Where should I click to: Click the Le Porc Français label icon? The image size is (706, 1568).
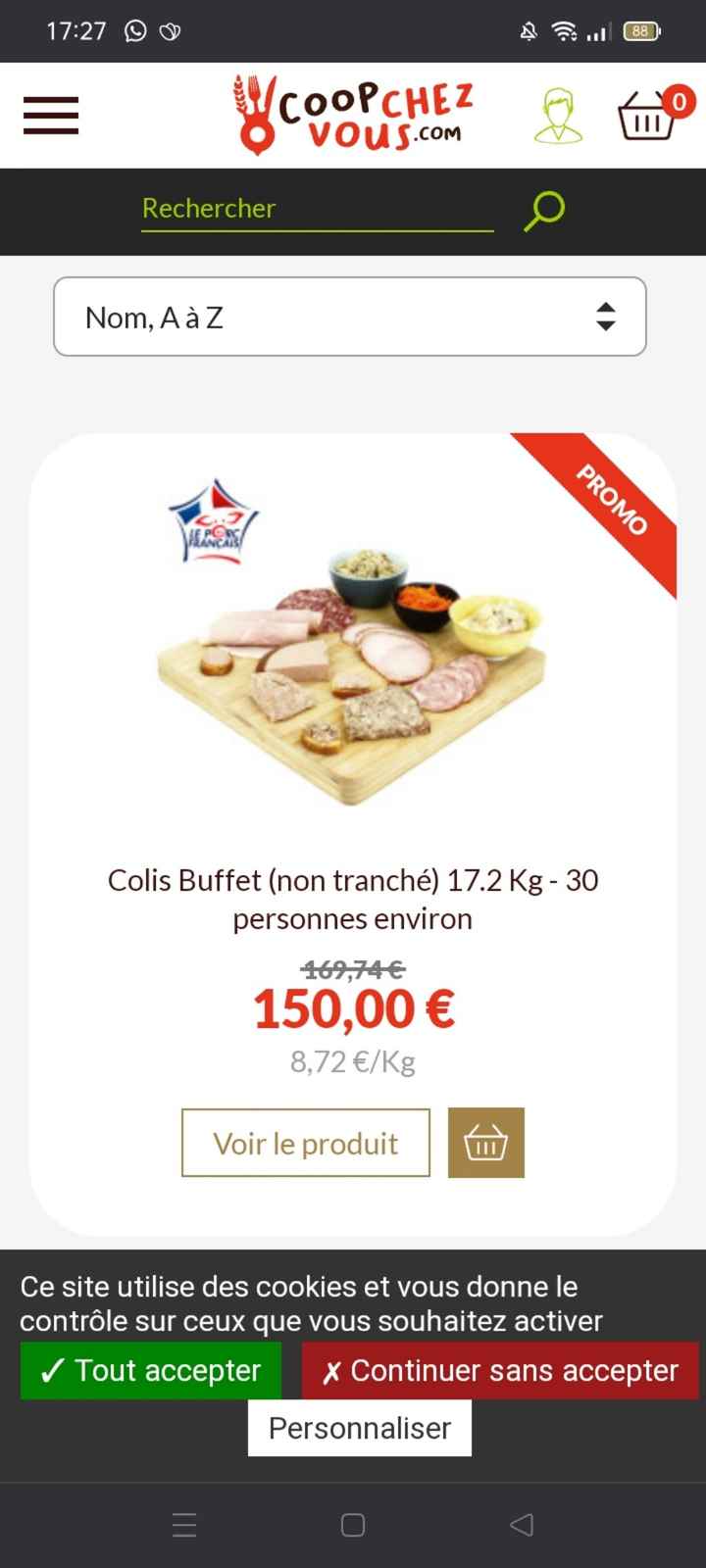pos(215,521)
